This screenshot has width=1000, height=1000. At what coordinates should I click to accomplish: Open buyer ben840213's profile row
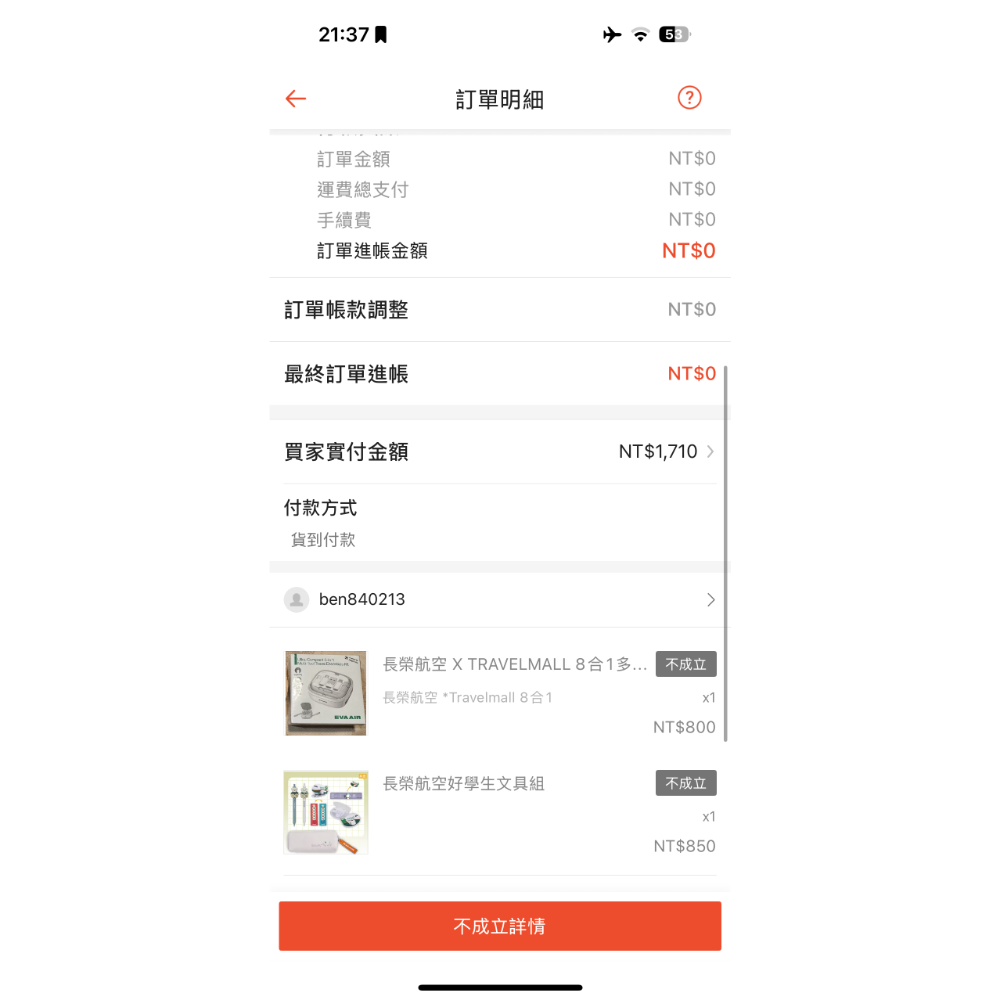point(500,600)
